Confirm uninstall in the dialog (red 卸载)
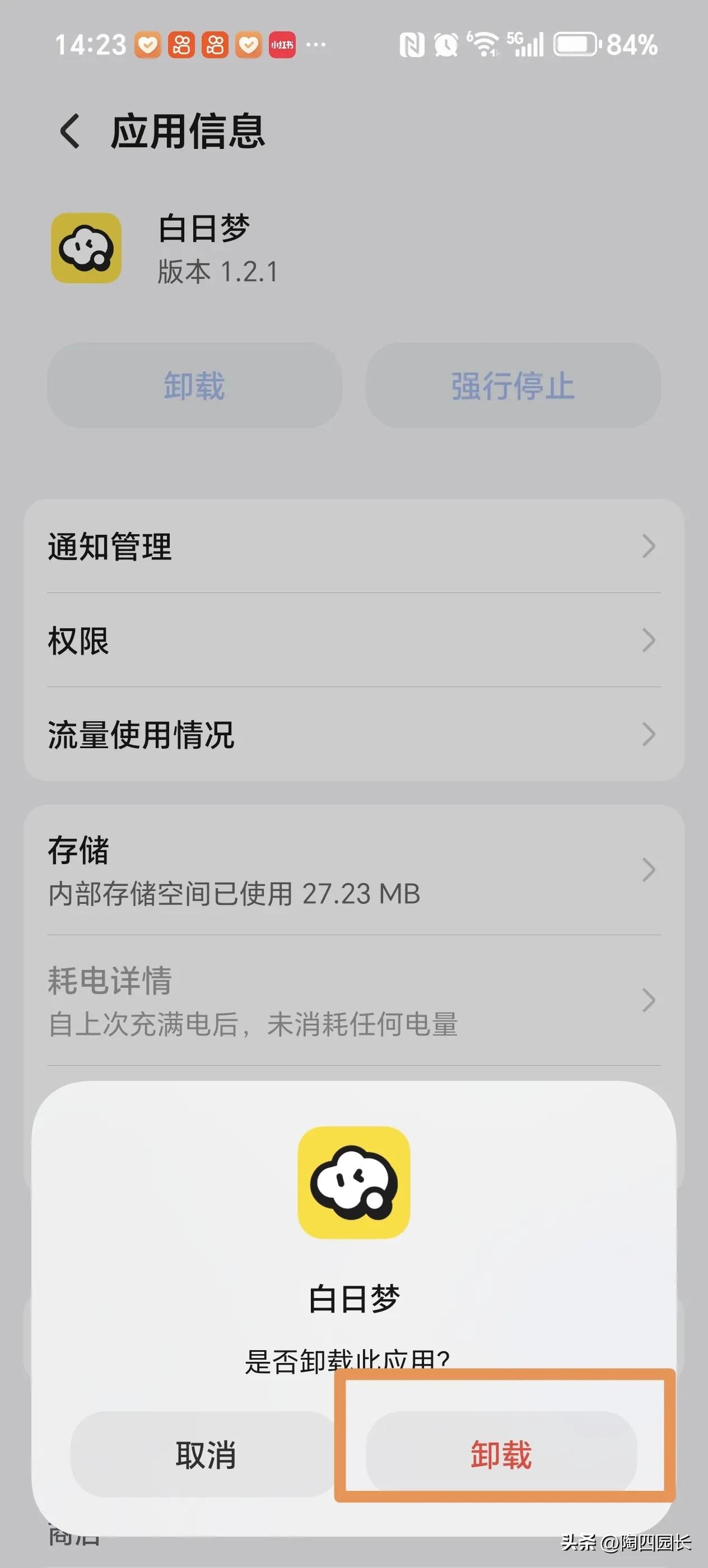This screenshot has height=1568, width=708. point(501,1454)
